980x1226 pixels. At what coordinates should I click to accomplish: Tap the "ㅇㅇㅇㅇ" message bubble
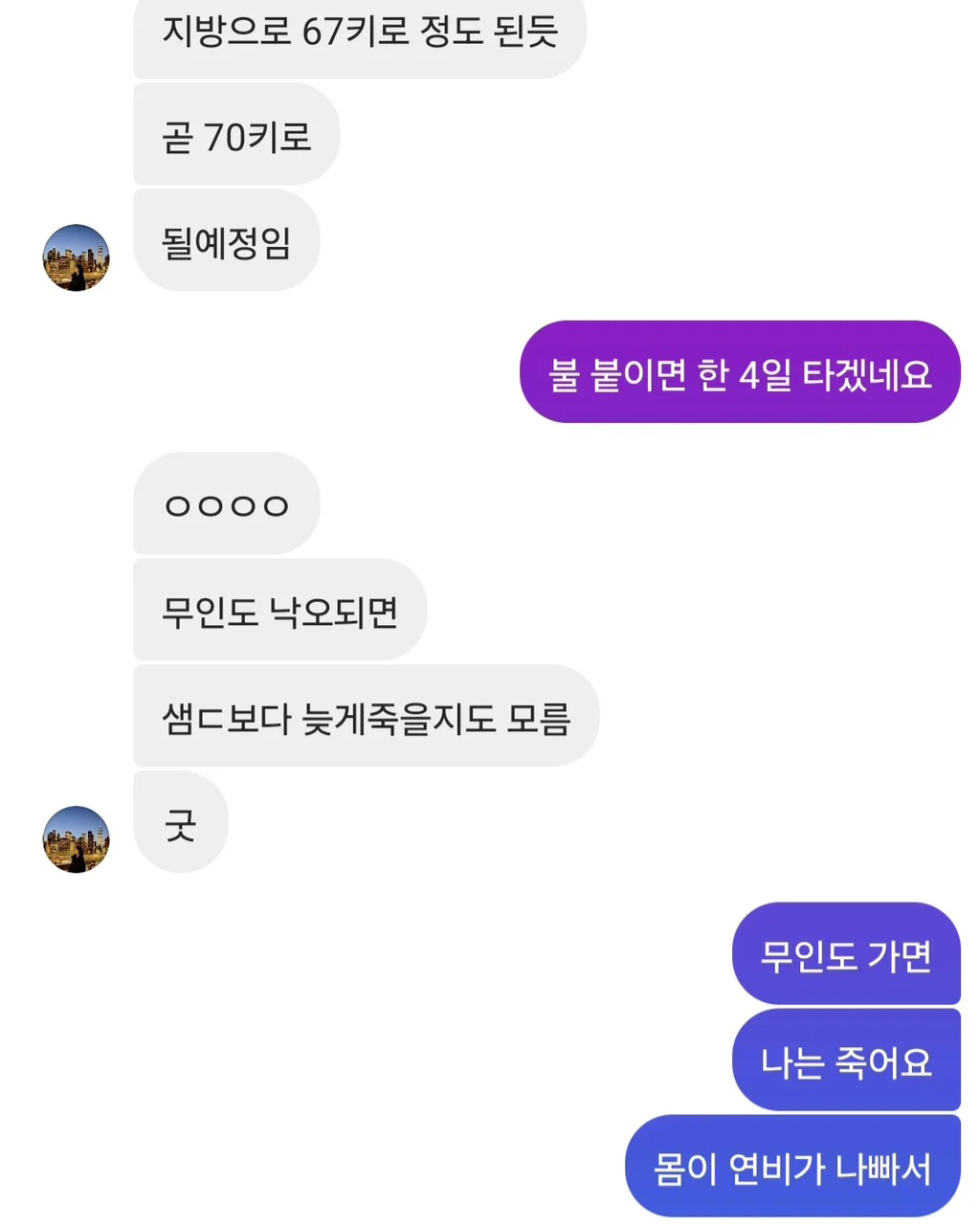(226, 504)
